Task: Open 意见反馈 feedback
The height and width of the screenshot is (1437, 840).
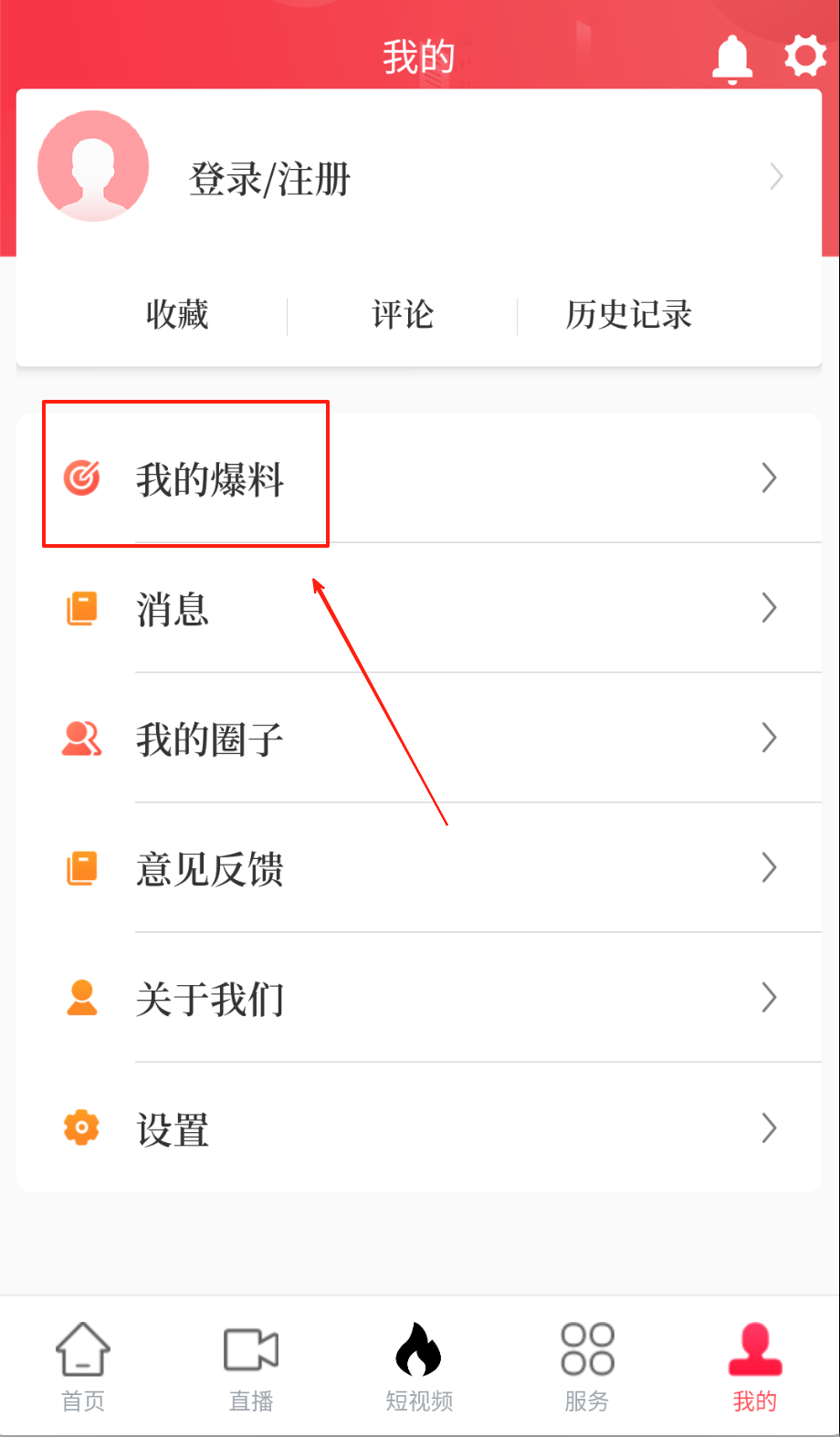Action: (210, 869)
